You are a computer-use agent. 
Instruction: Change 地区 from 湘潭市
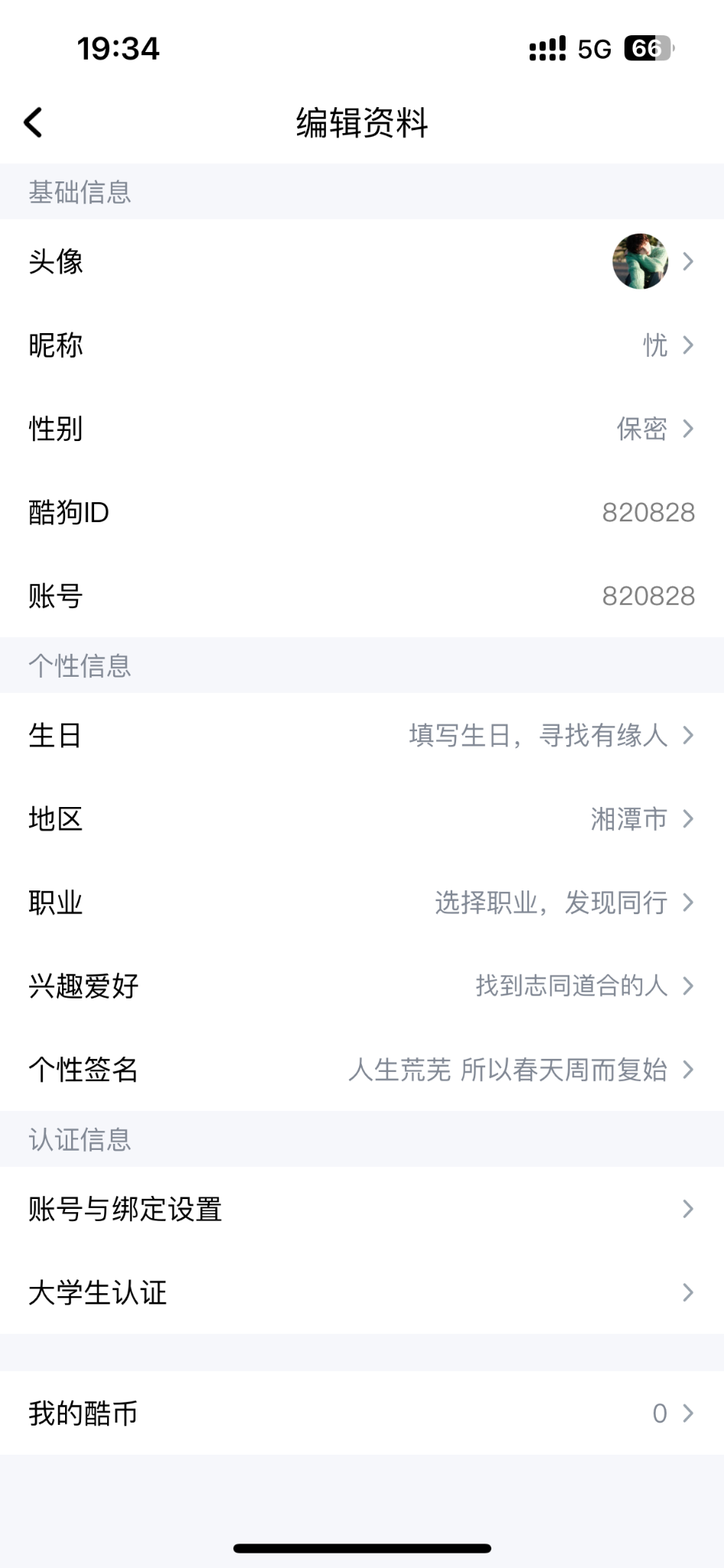[361, 819]
